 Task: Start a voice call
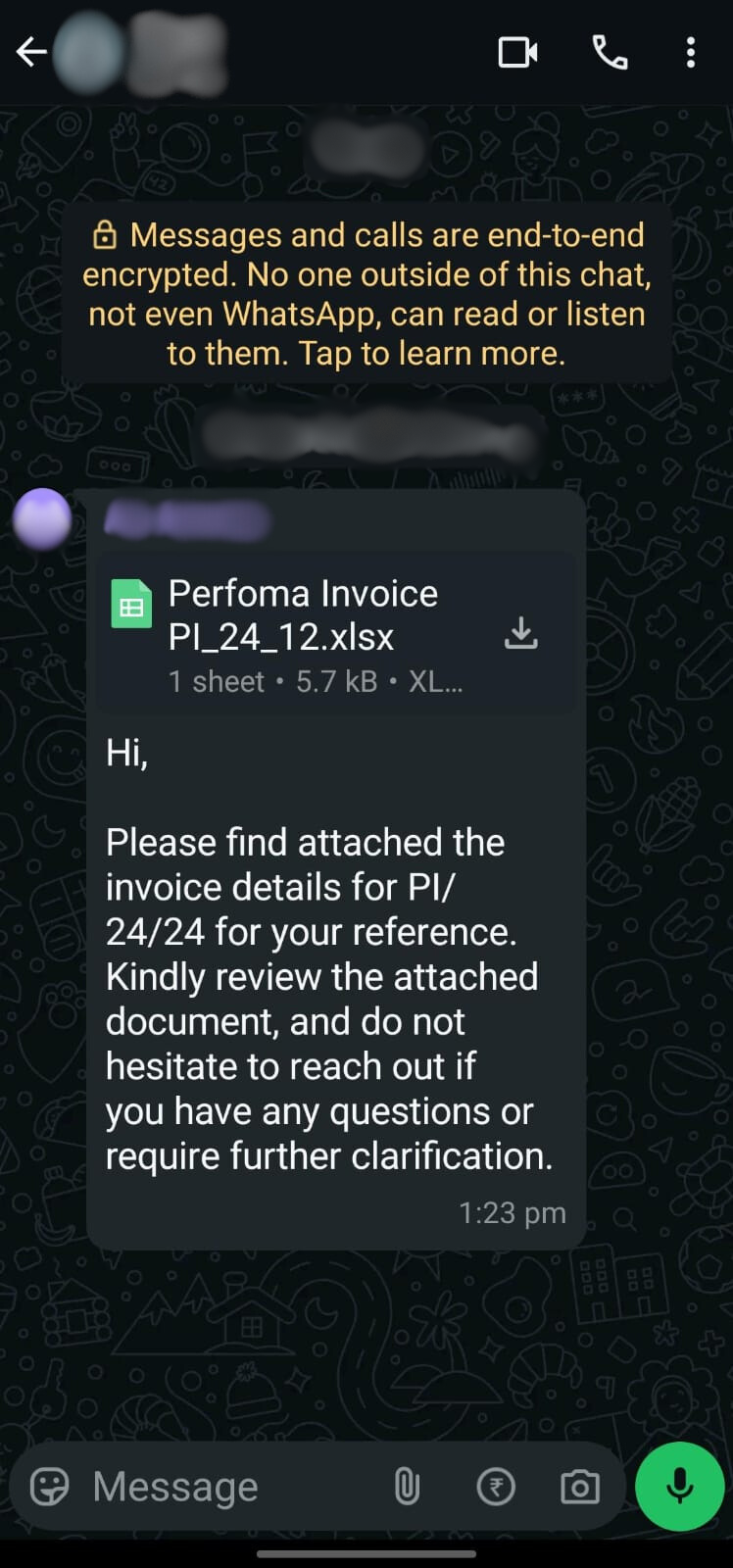pos(610,52)
